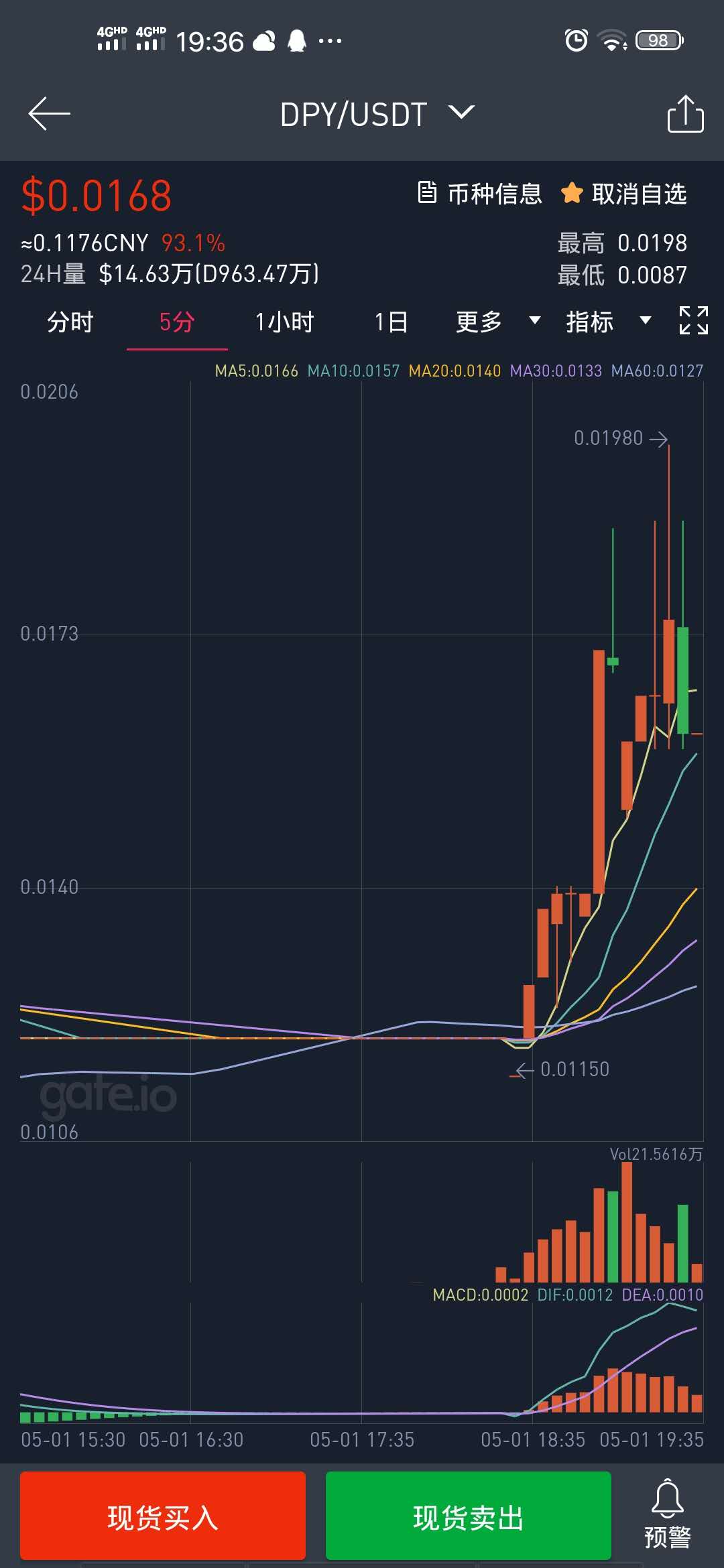
Task: Go back using the top-left arrow
Action: click(49, 114)
